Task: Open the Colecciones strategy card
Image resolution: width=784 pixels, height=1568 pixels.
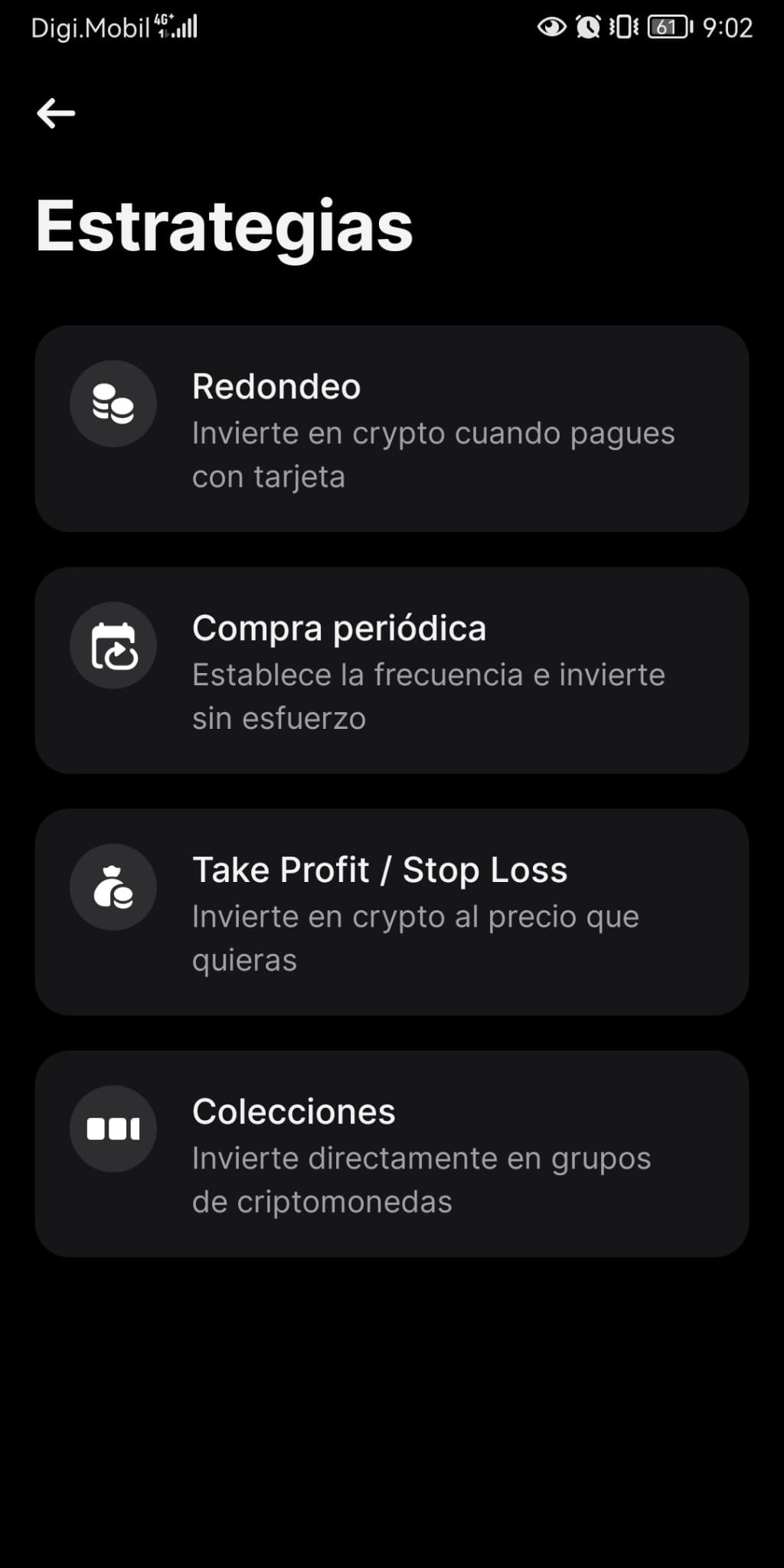Action: 392,1151
